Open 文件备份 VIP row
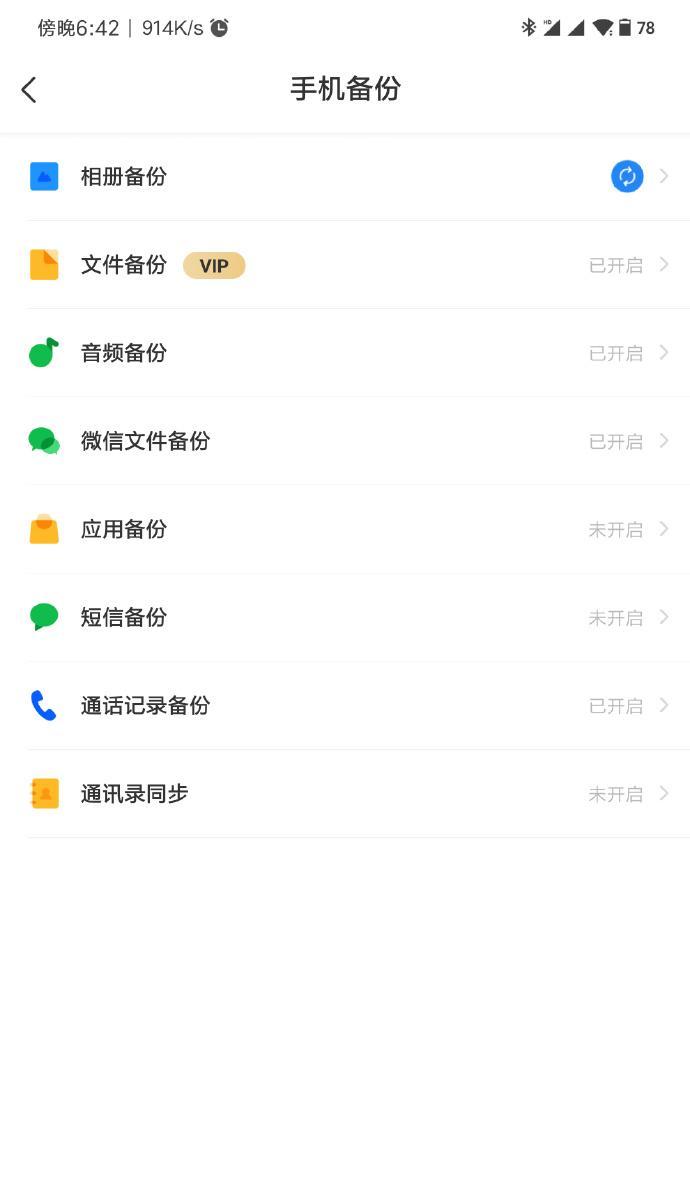This screenshot has height=1196, width=690. click(x=345, y=265)
